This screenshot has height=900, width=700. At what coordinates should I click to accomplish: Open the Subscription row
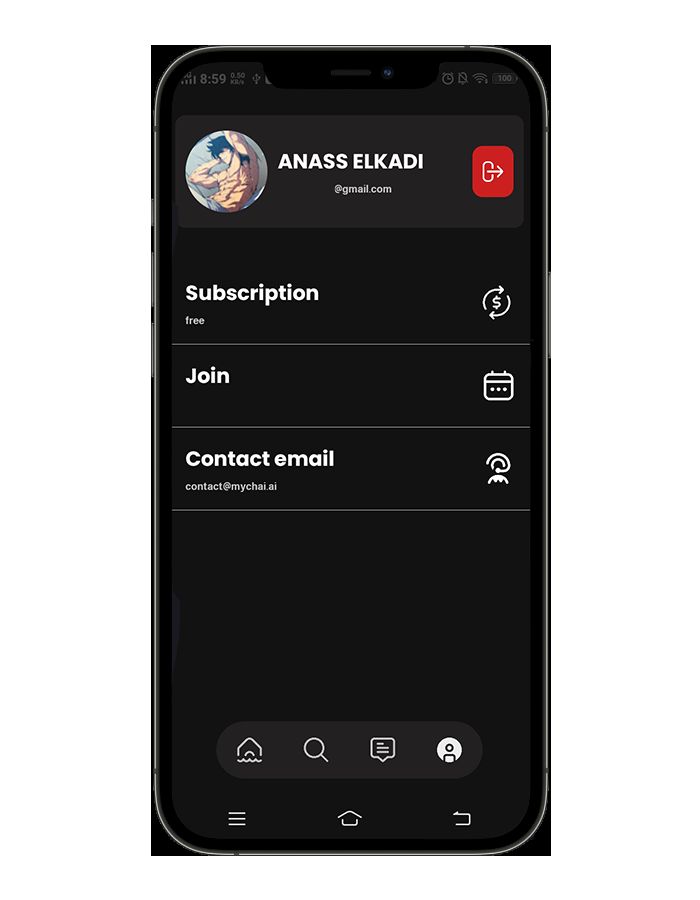point(350,303)
